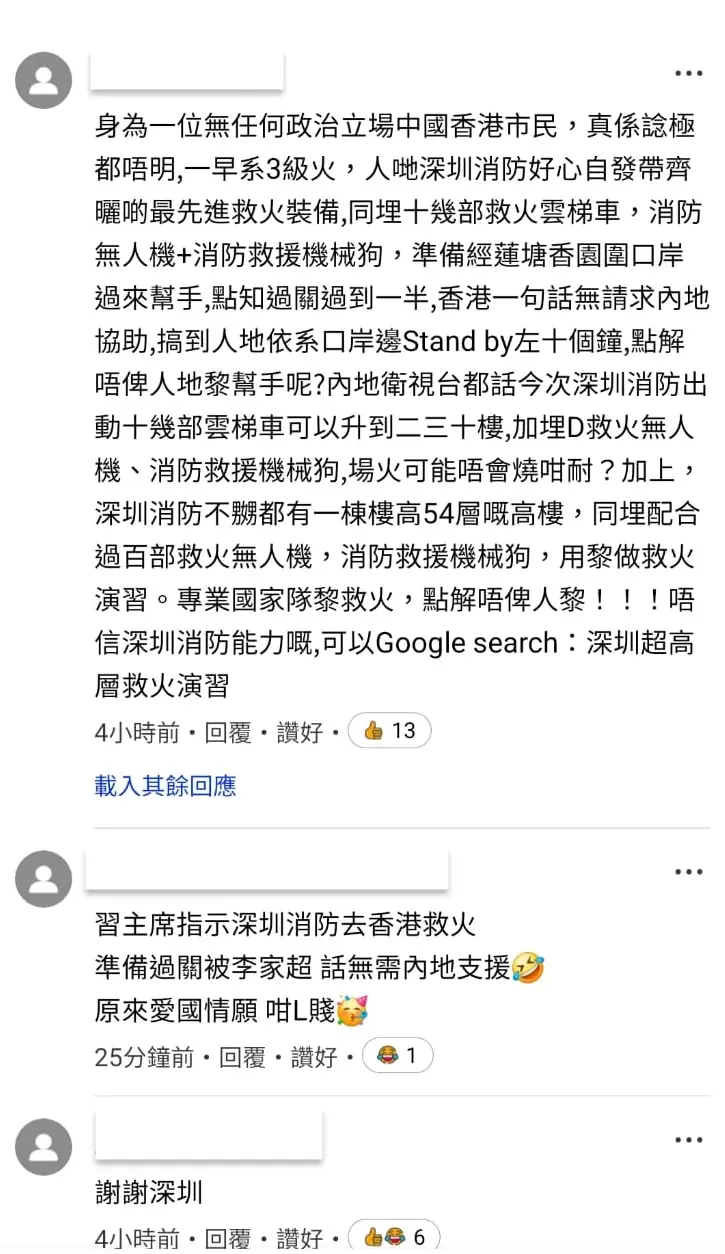Open the avatar of the 習主席指示 commenter
Viewport: 725px width, 1254px height.
(x=44, y=879)
